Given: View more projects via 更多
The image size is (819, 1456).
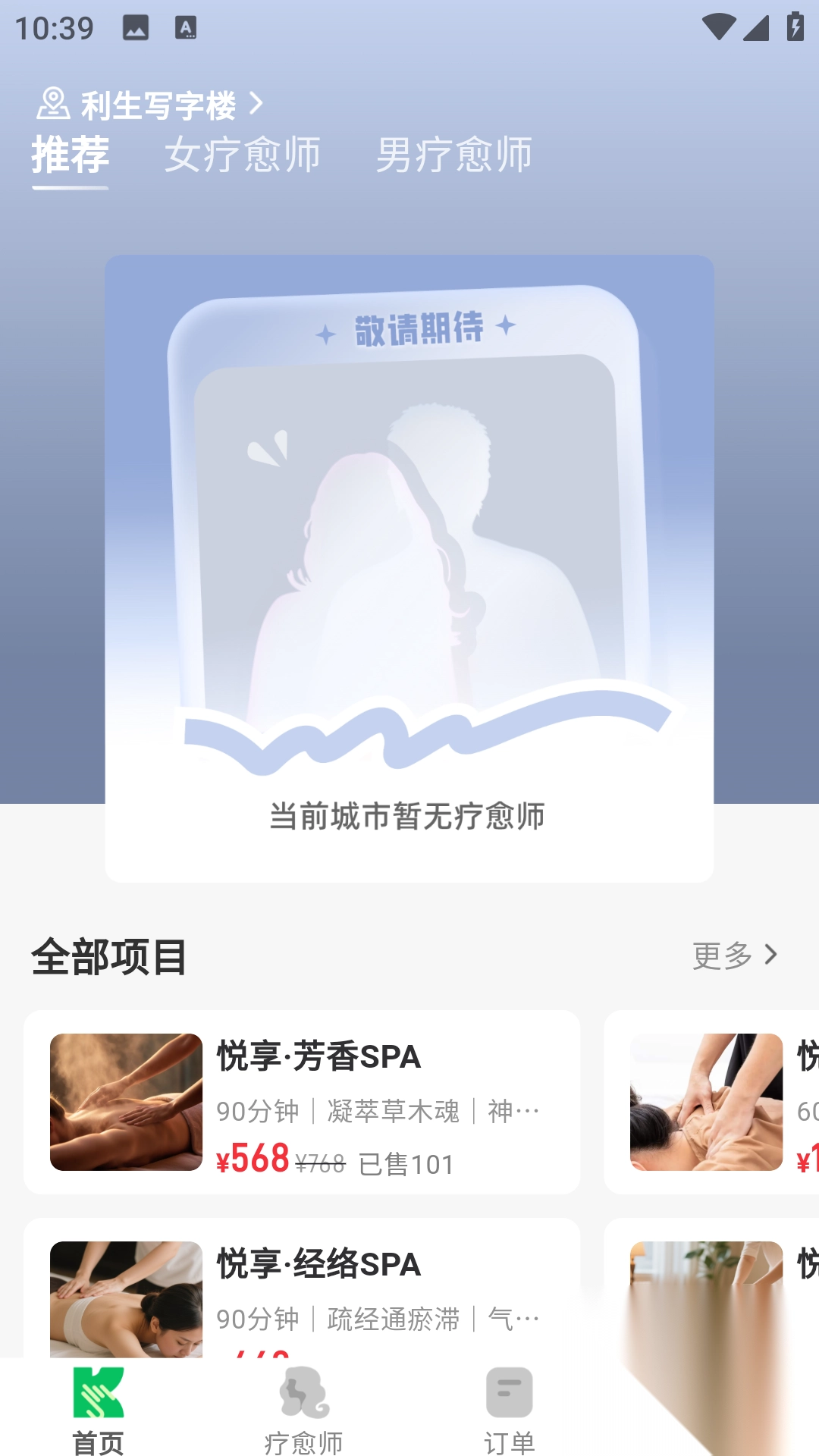Looking at the screenshot, I should pyautogui.click(x=734, y=955).
